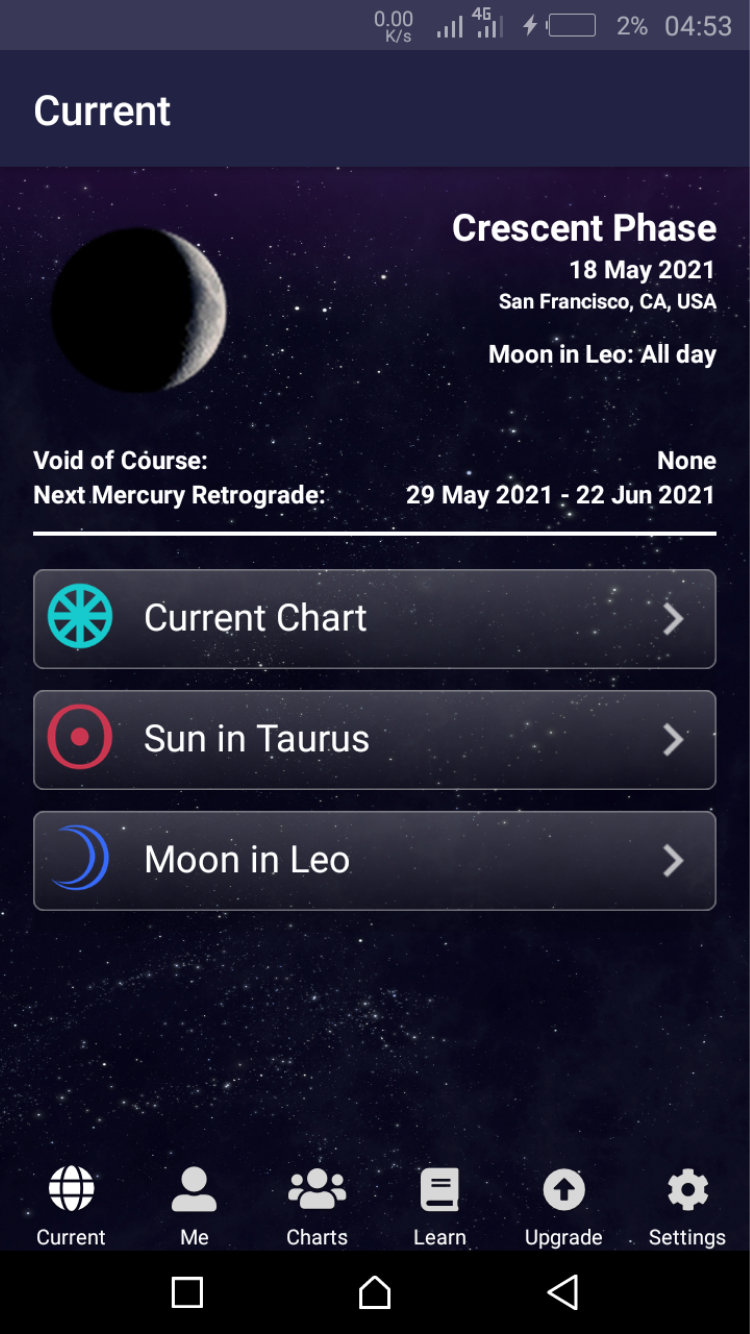Go to the Charts tab
The height and width of the screenshot is (1334, 750).
click(x=317, y=1206)
